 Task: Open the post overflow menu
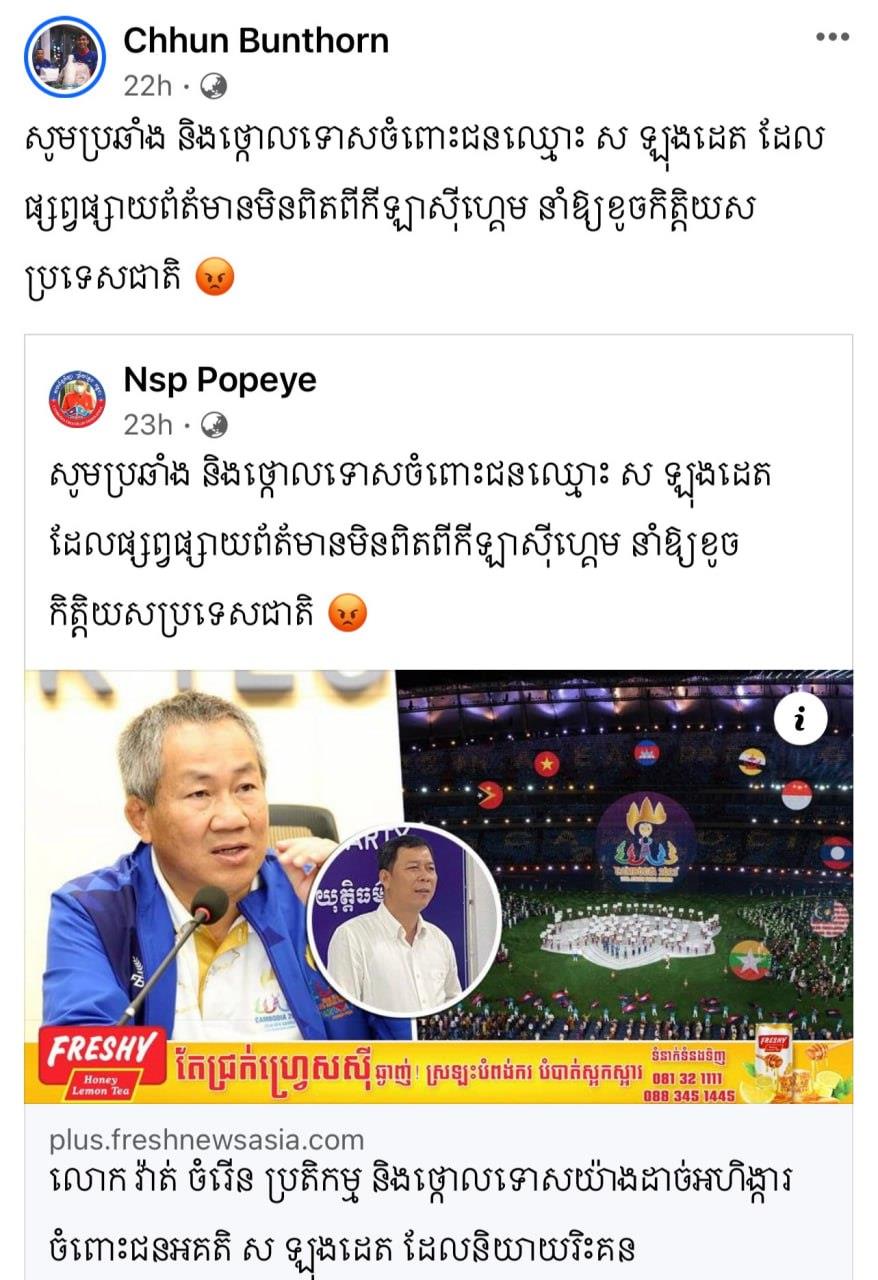click(831, 38)
